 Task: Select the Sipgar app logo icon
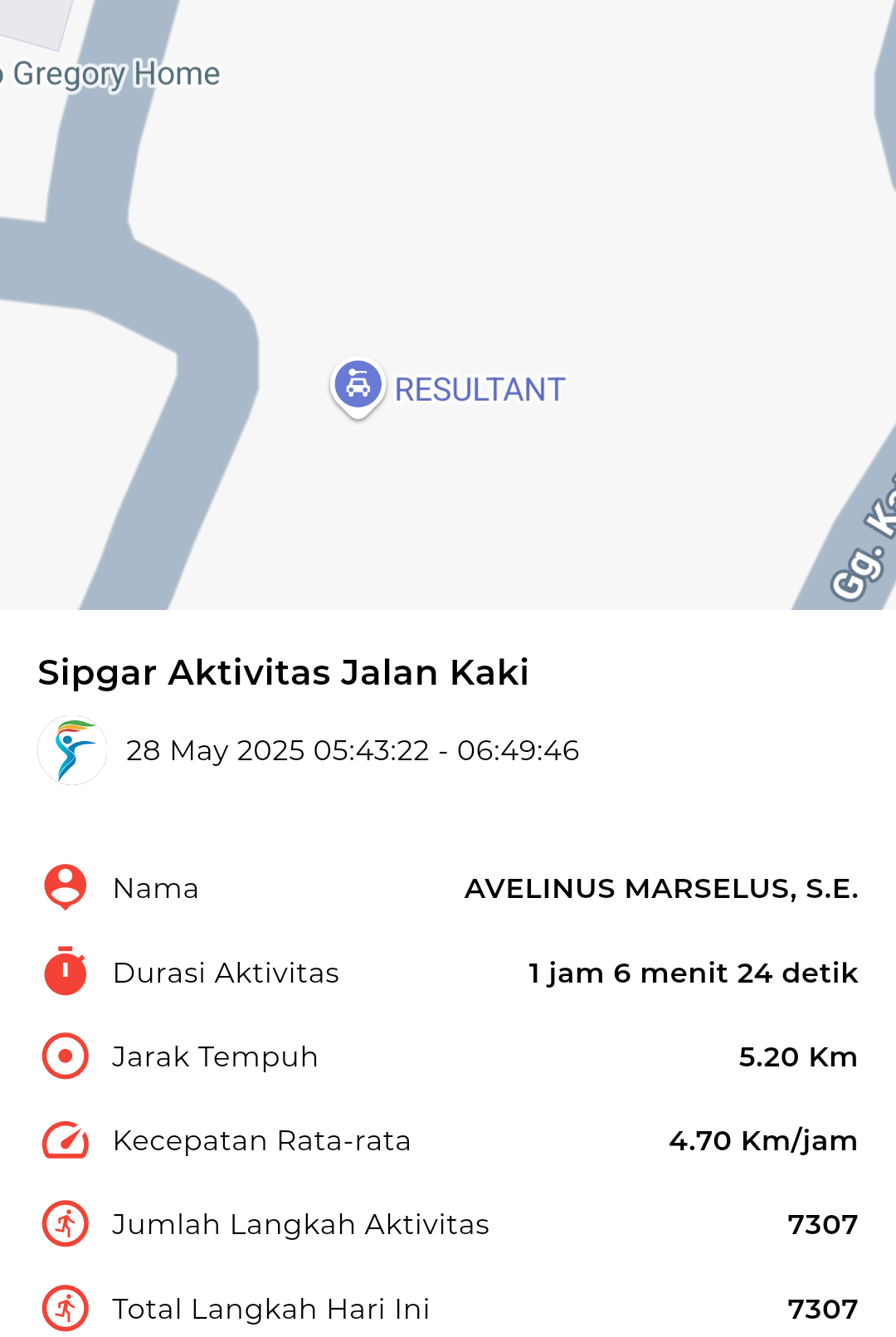pos(72,749)
